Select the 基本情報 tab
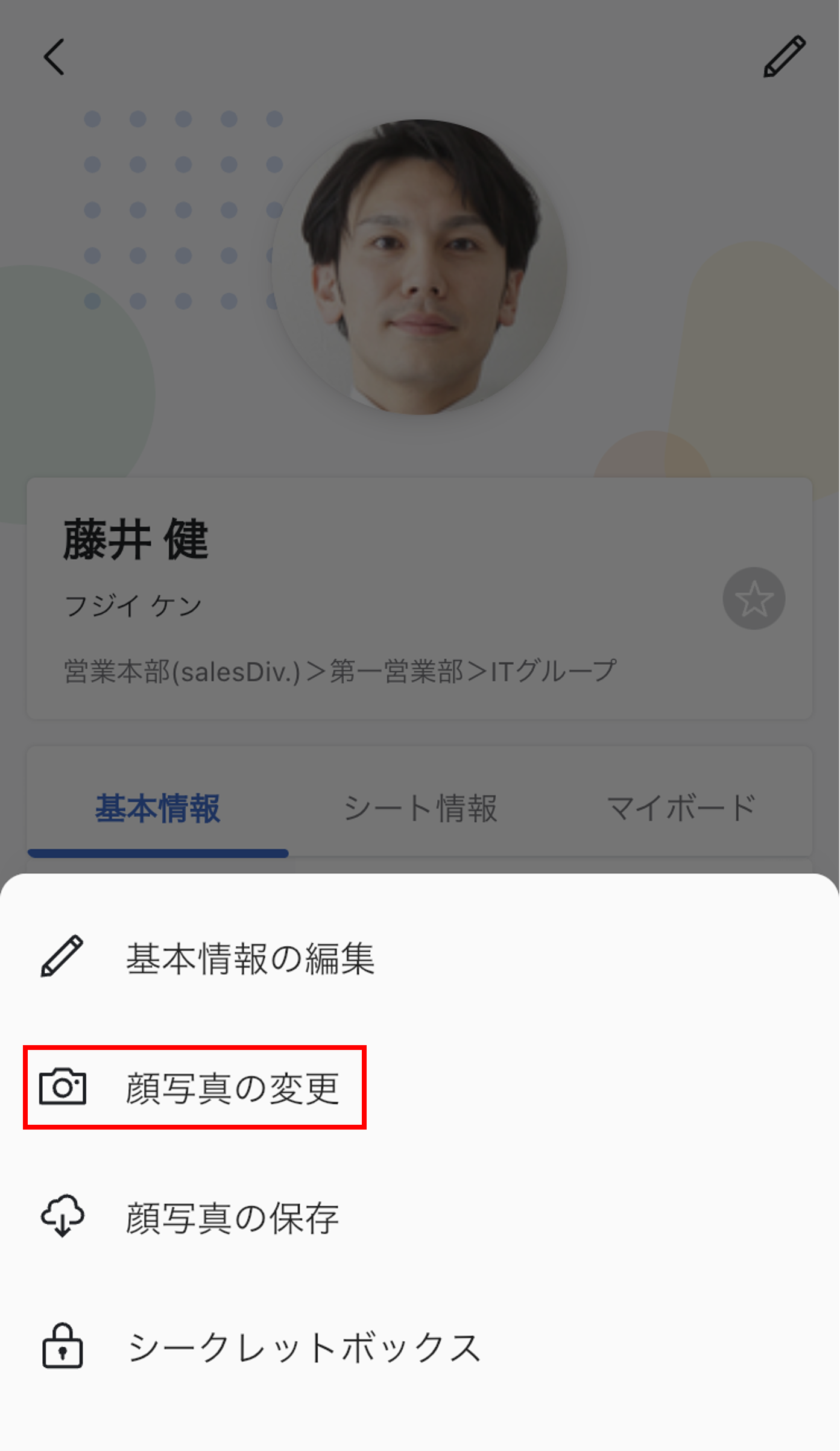The height and width of the screenshot is (1451, 840). [x=158, y=809]
